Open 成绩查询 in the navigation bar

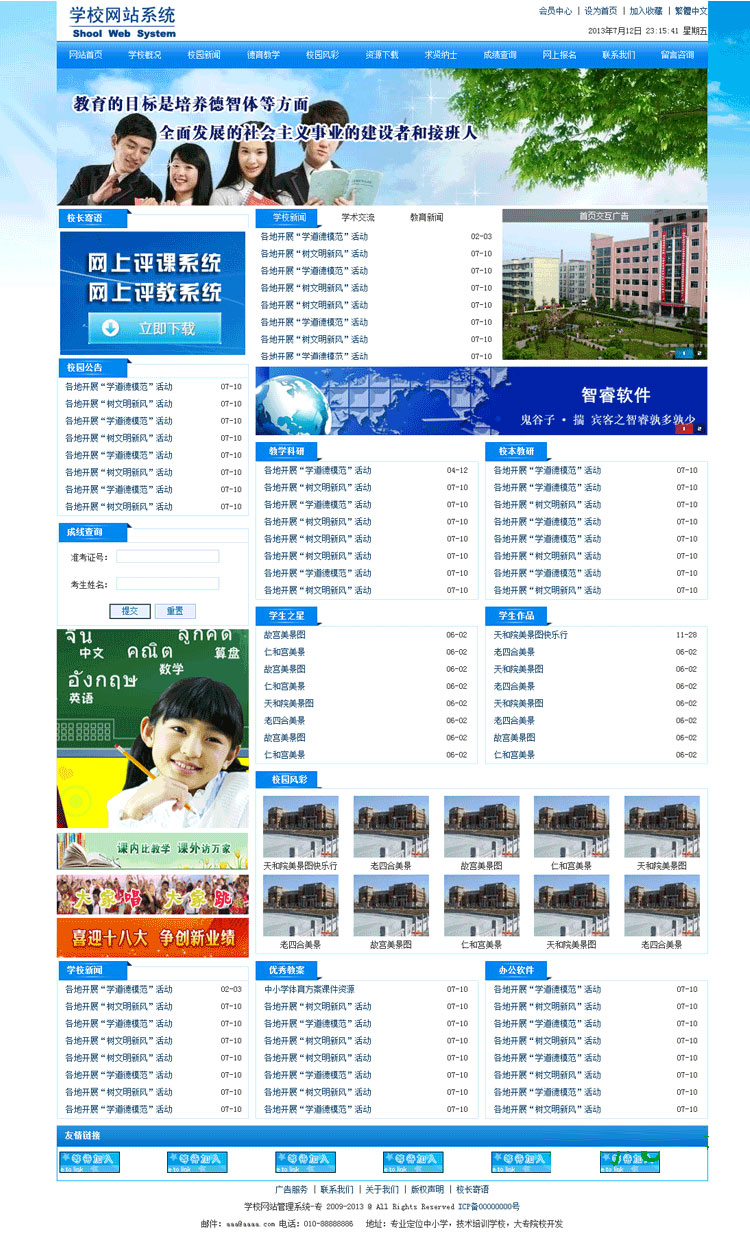500,55
